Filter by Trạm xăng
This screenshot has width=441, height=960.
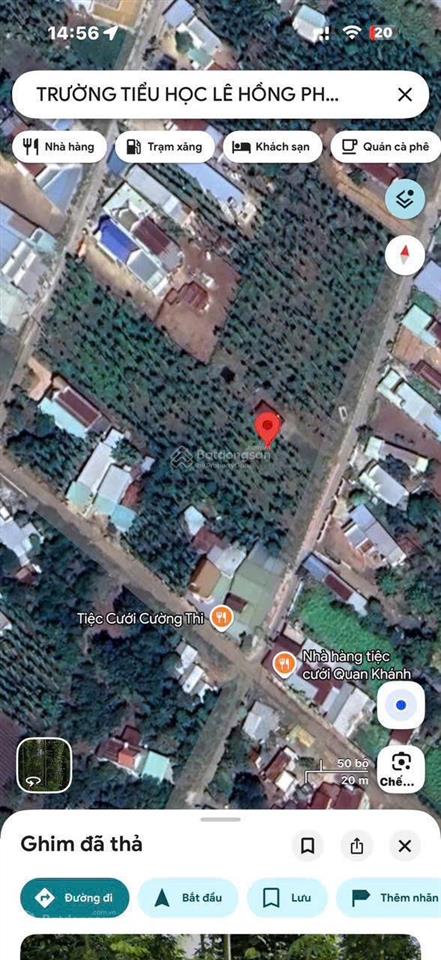coord(164,147)
